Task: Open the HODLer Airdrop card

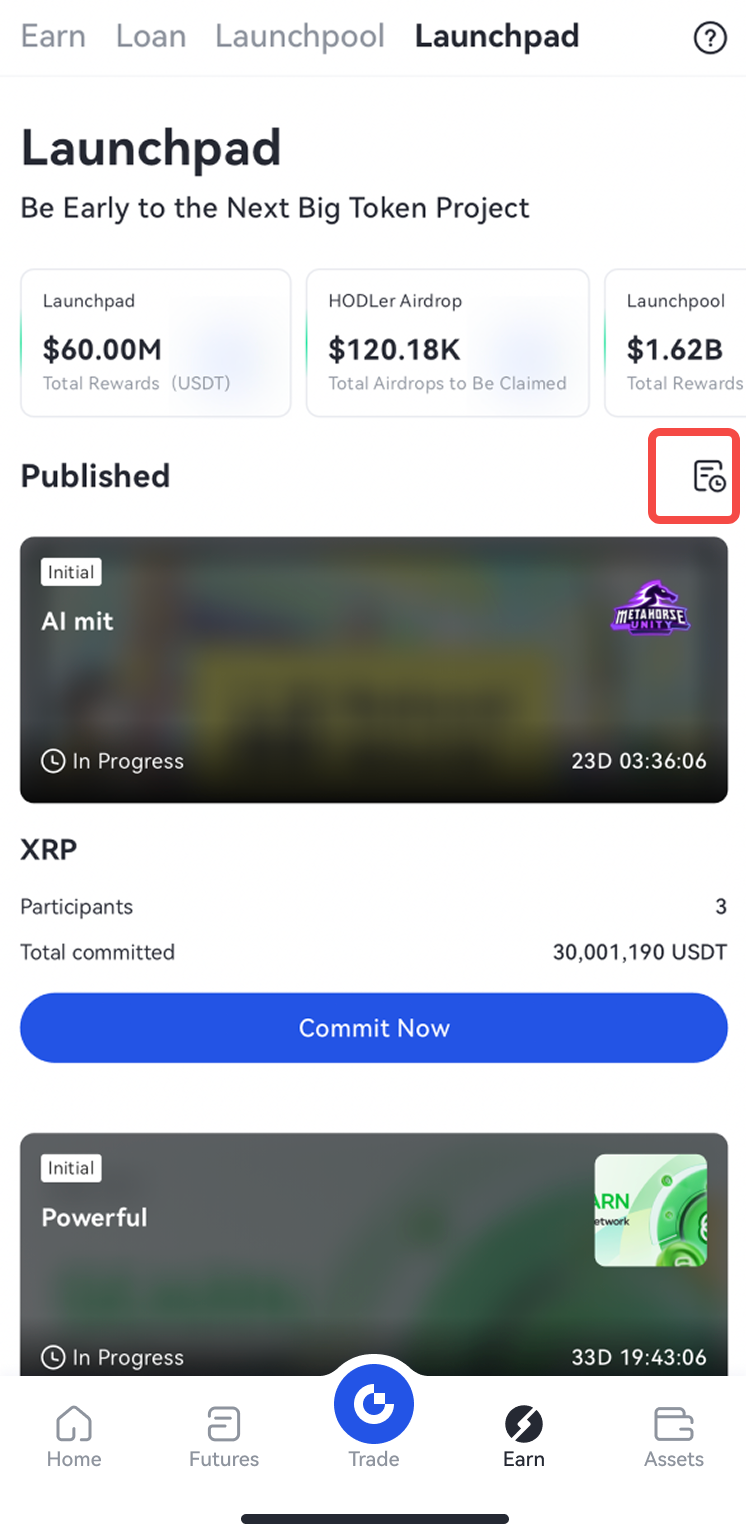Action: point(447,342)
